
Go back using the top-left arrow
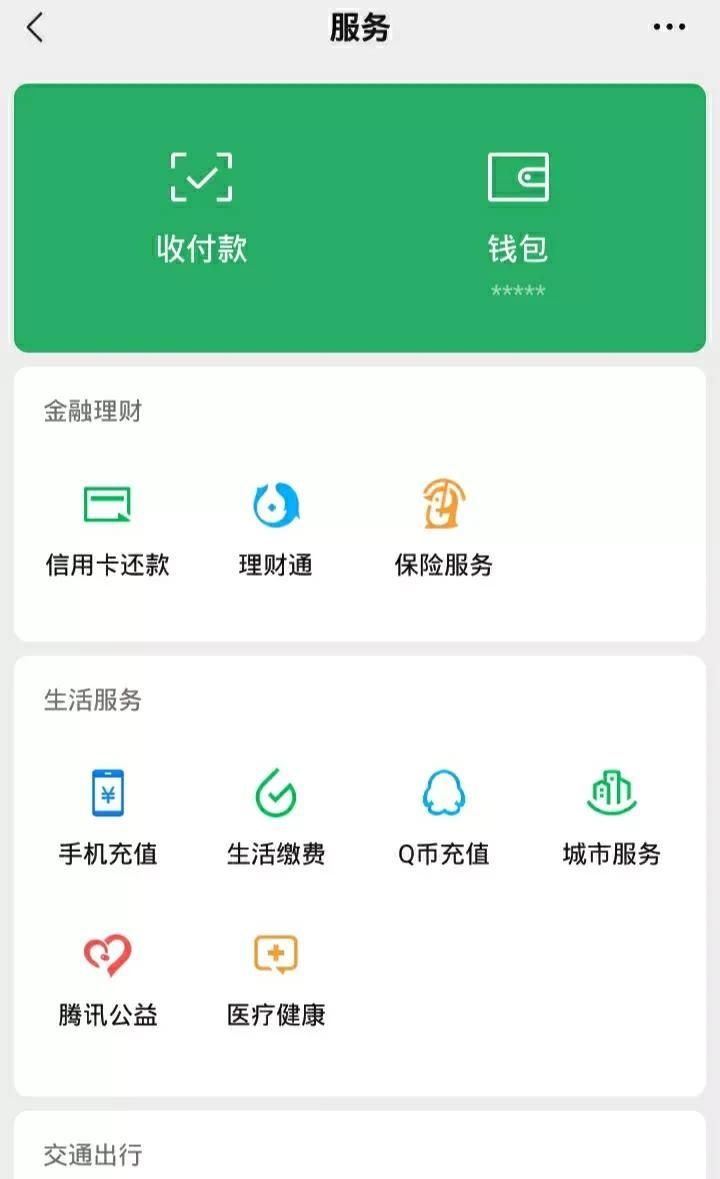(32, 27)
